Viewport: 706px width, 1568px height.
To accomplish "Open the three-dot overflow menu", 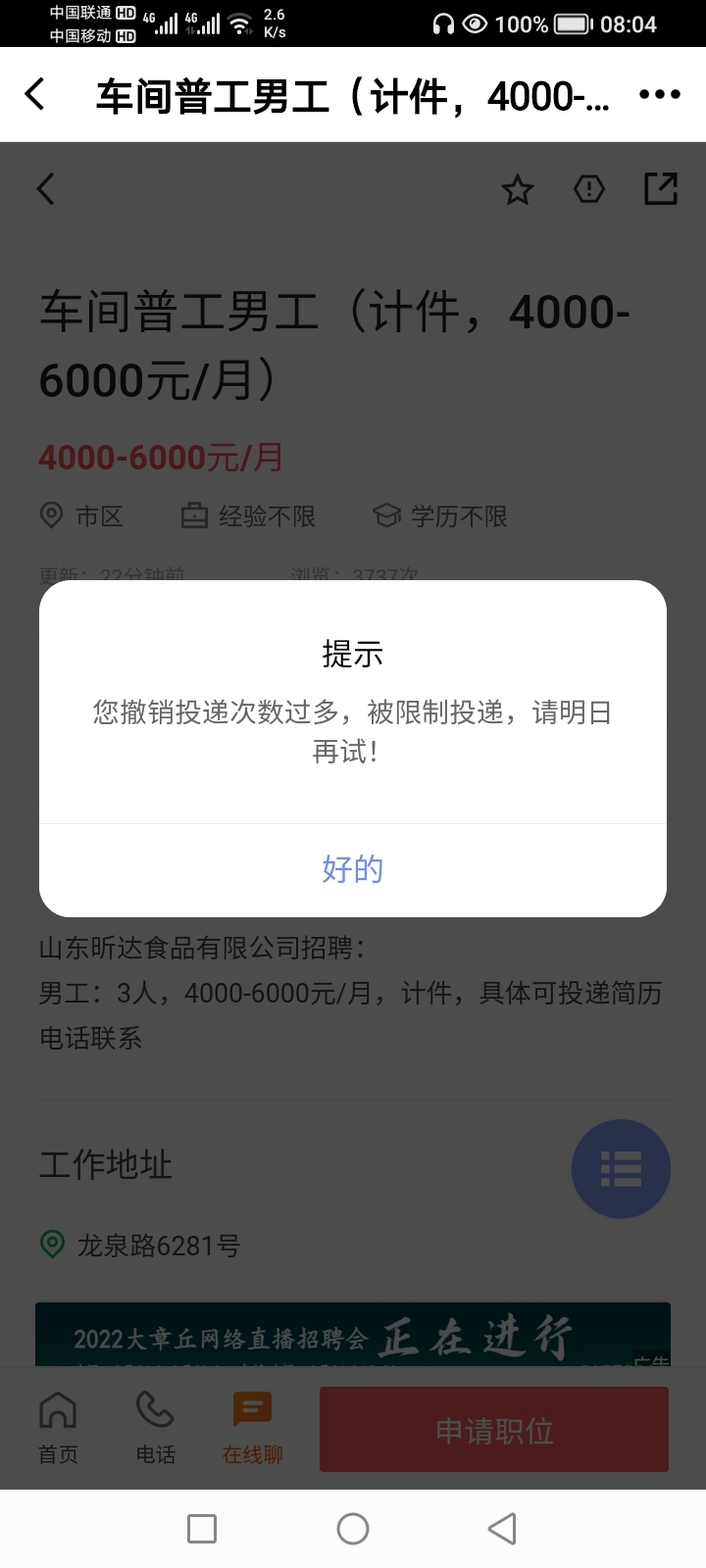I will [x=659, y=95].
